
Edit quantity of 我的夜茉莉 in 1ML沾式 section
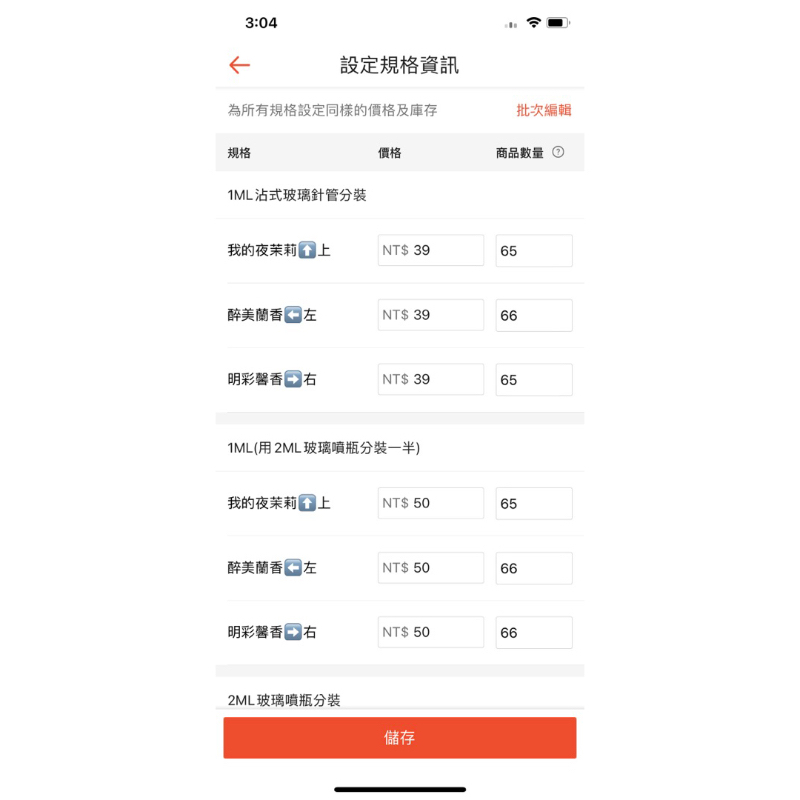tap(534, 251)
